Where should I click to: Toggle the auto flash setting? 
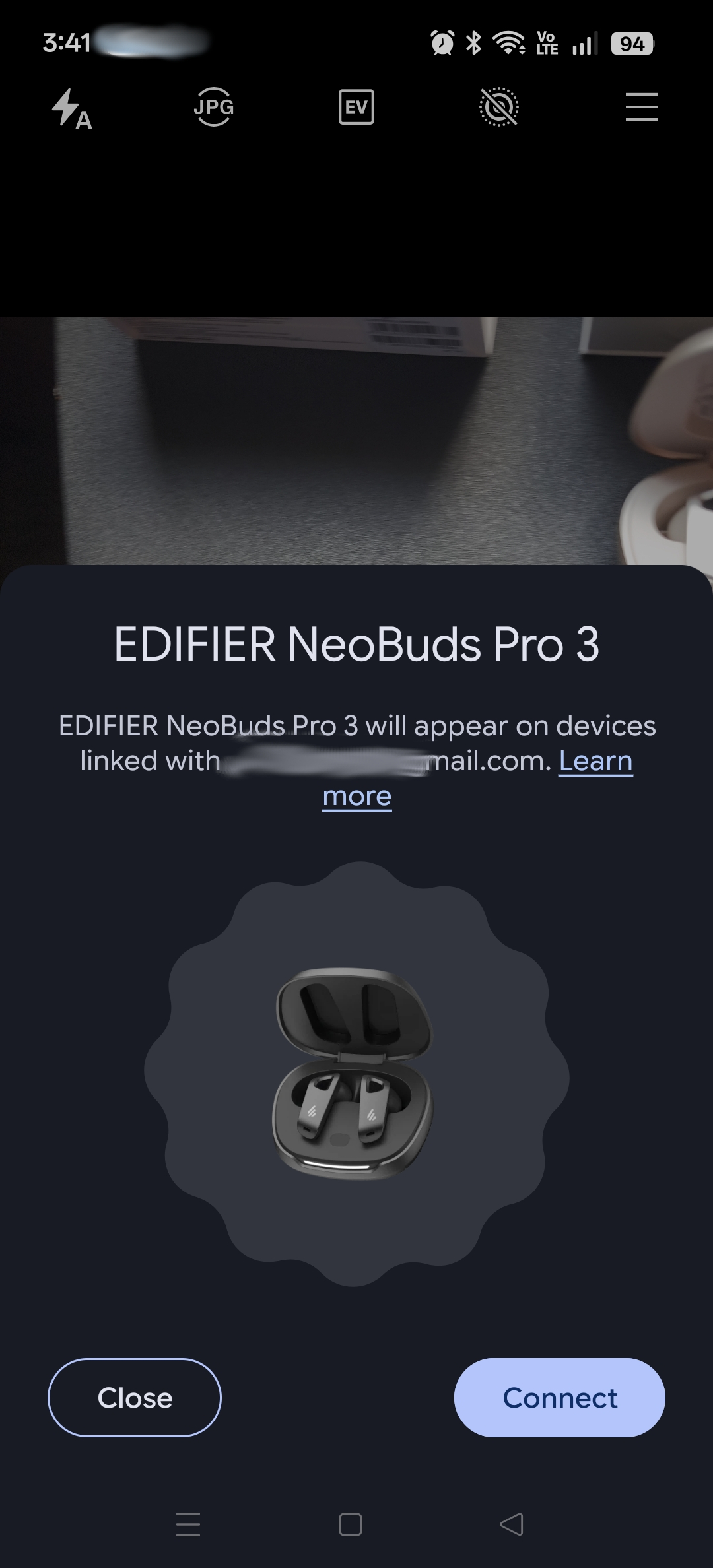point(71,108)
